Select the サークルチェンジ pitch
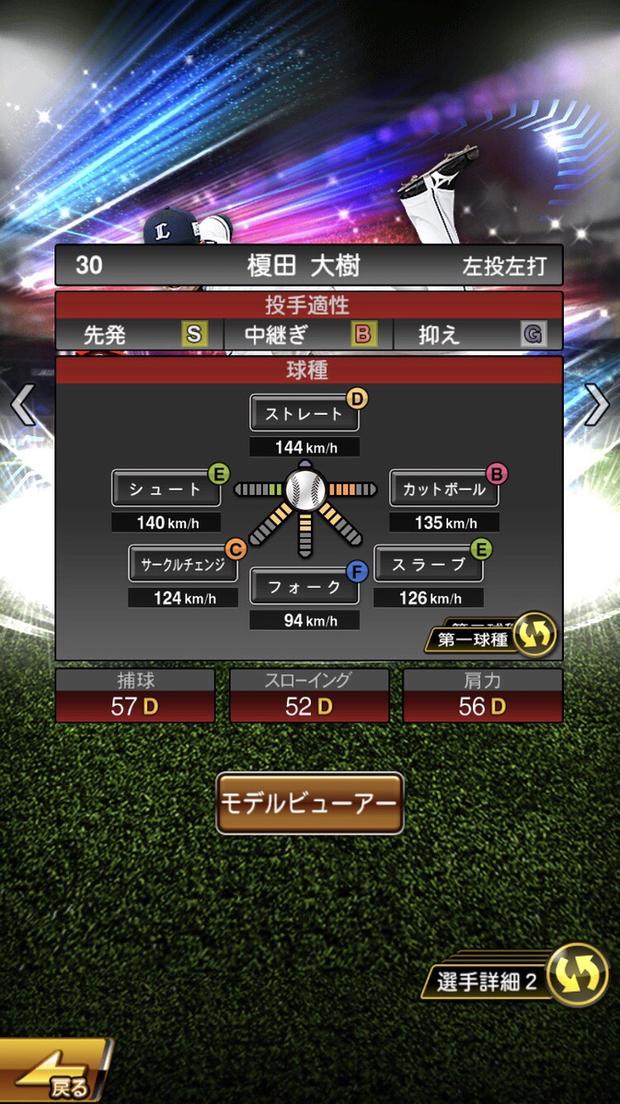620x1104 pixels. pos(182,563)
